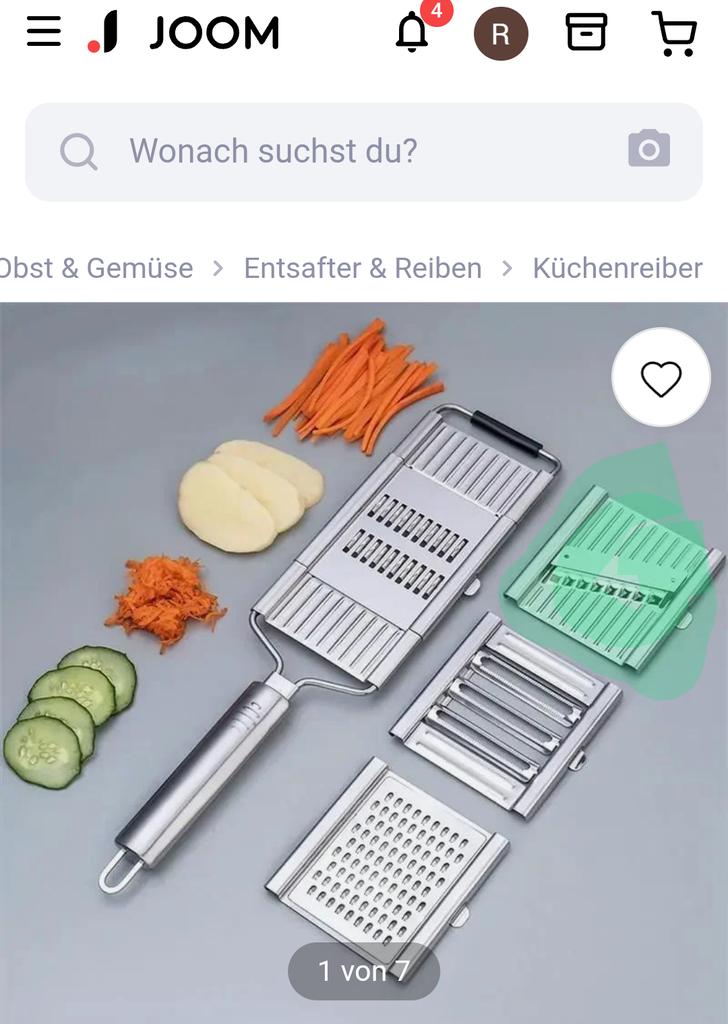Screen dimensions: 728x1024
Task: Search by image with the camera icon
Action: tap(648, 150)
